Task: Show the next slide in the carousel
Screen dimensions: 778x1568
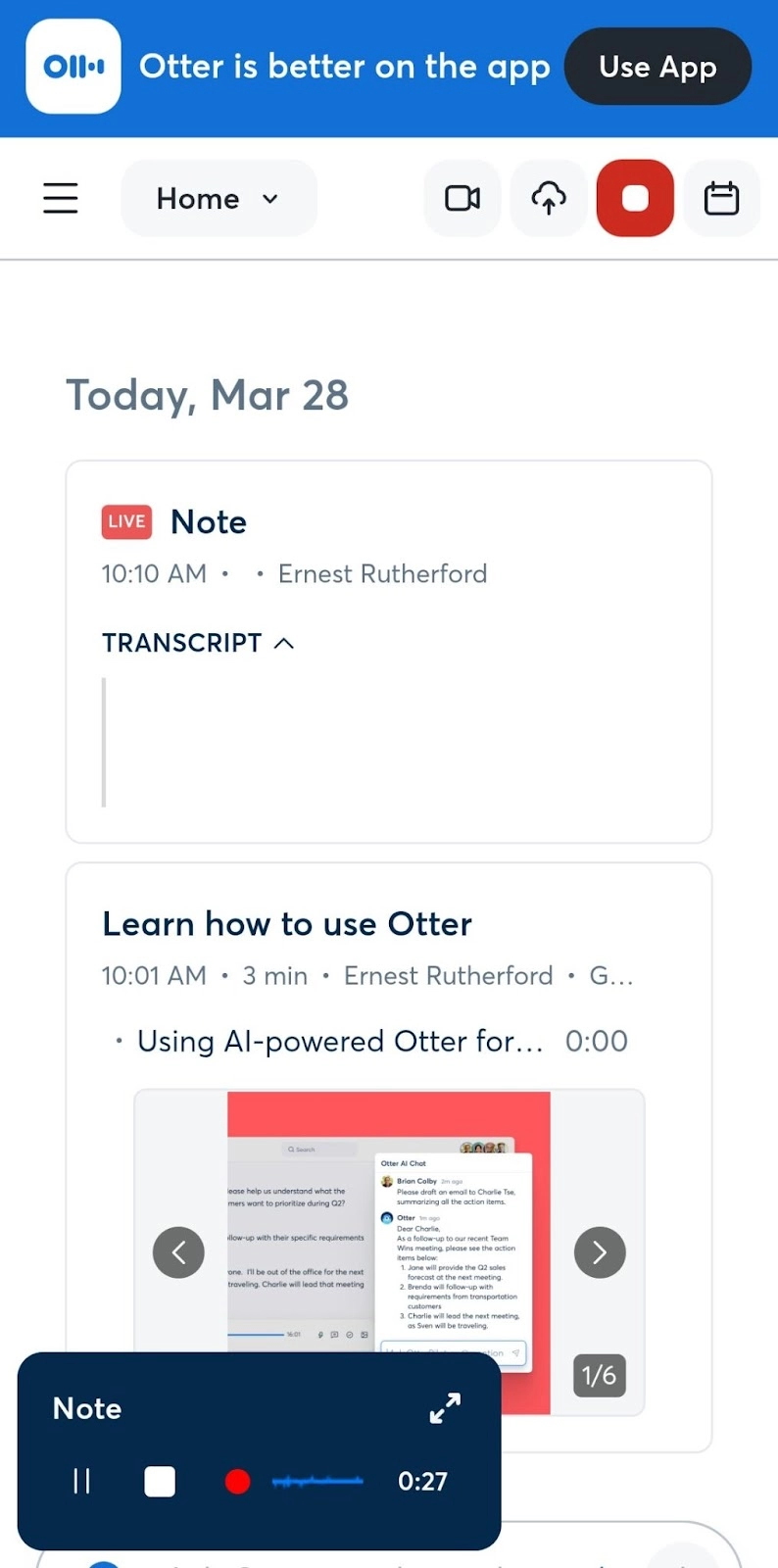Action: (x=599, y=1252)
